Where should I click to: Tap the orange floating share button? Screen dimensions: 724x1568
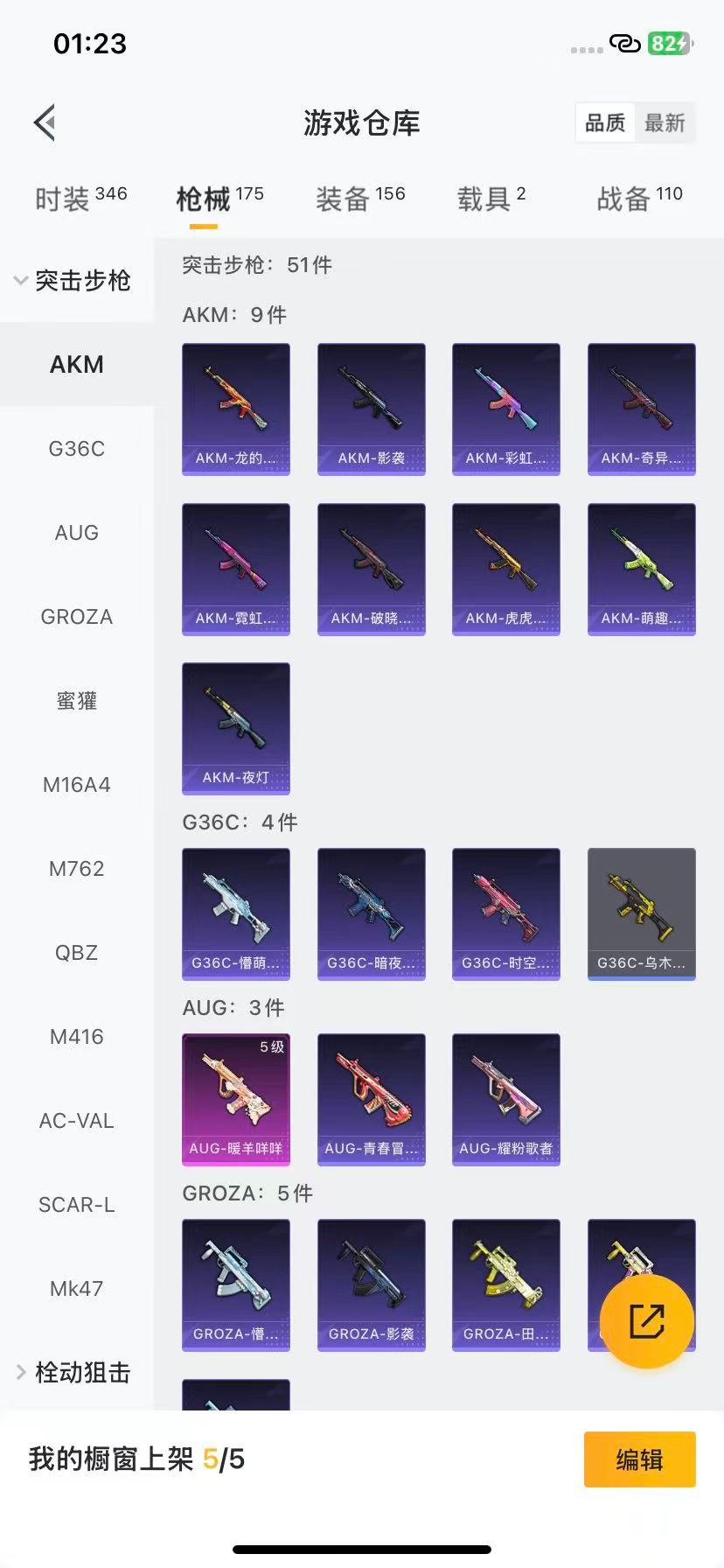647,1321
